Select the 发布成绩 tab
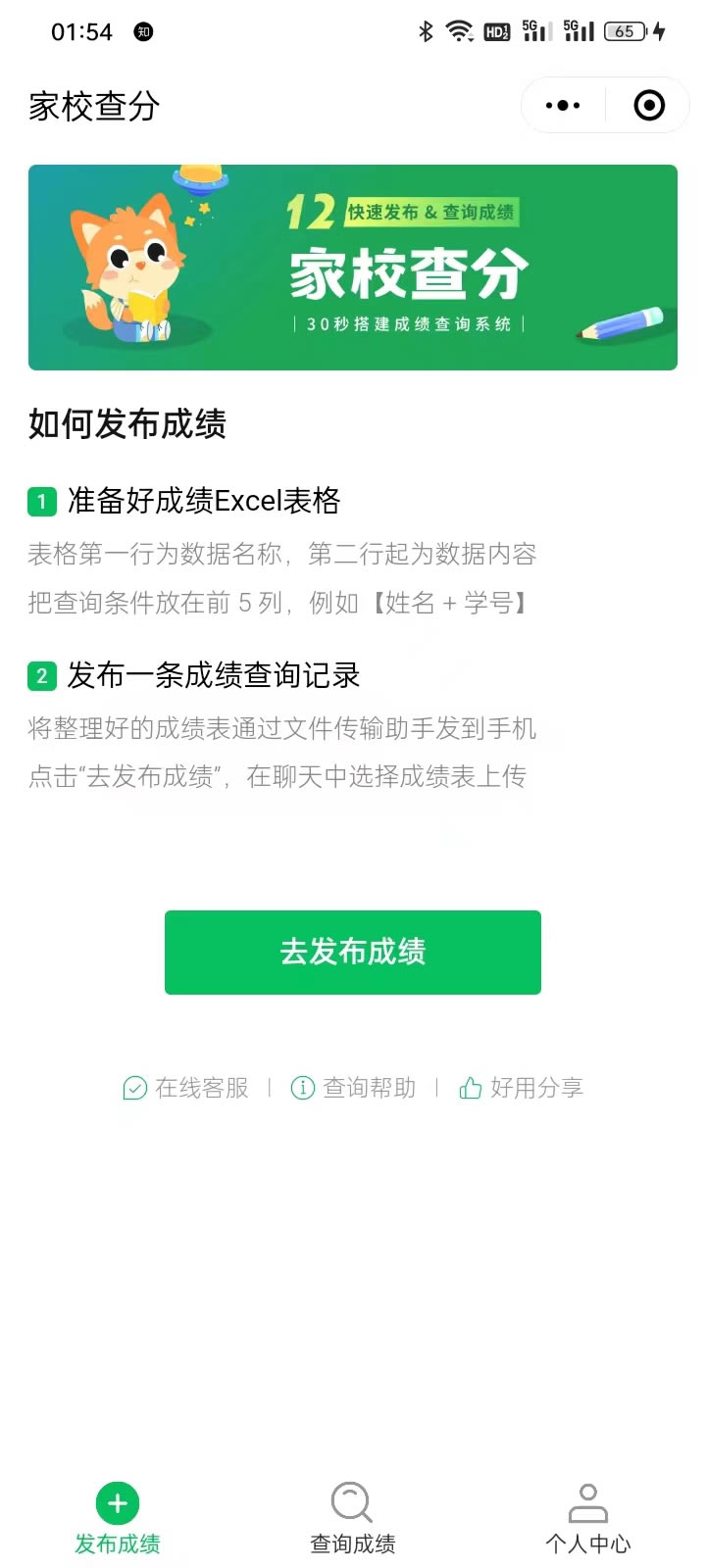706x1568 pixels. (118, 1519)
